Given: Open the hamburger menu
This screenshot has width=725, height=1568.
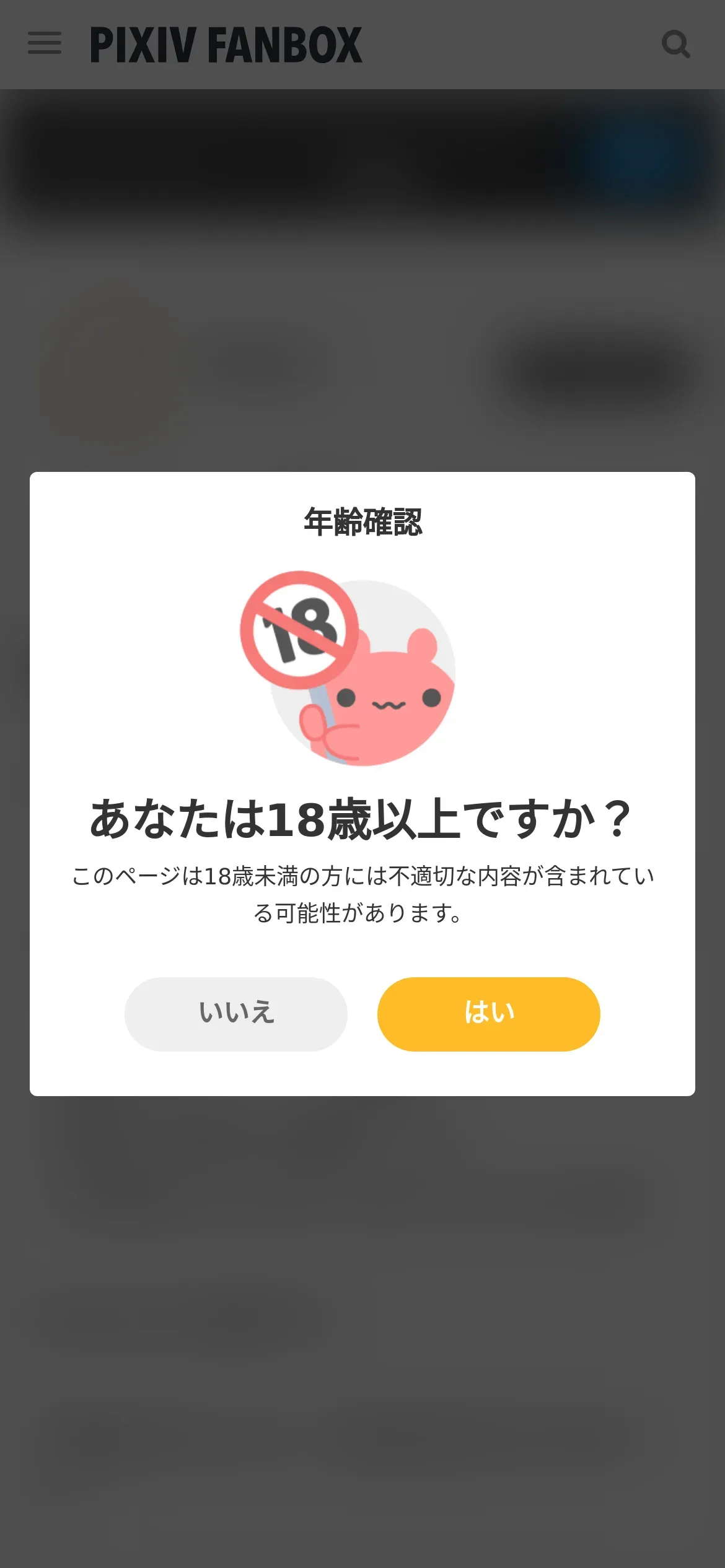Looking at the screenshot, I should pos(45,43).
